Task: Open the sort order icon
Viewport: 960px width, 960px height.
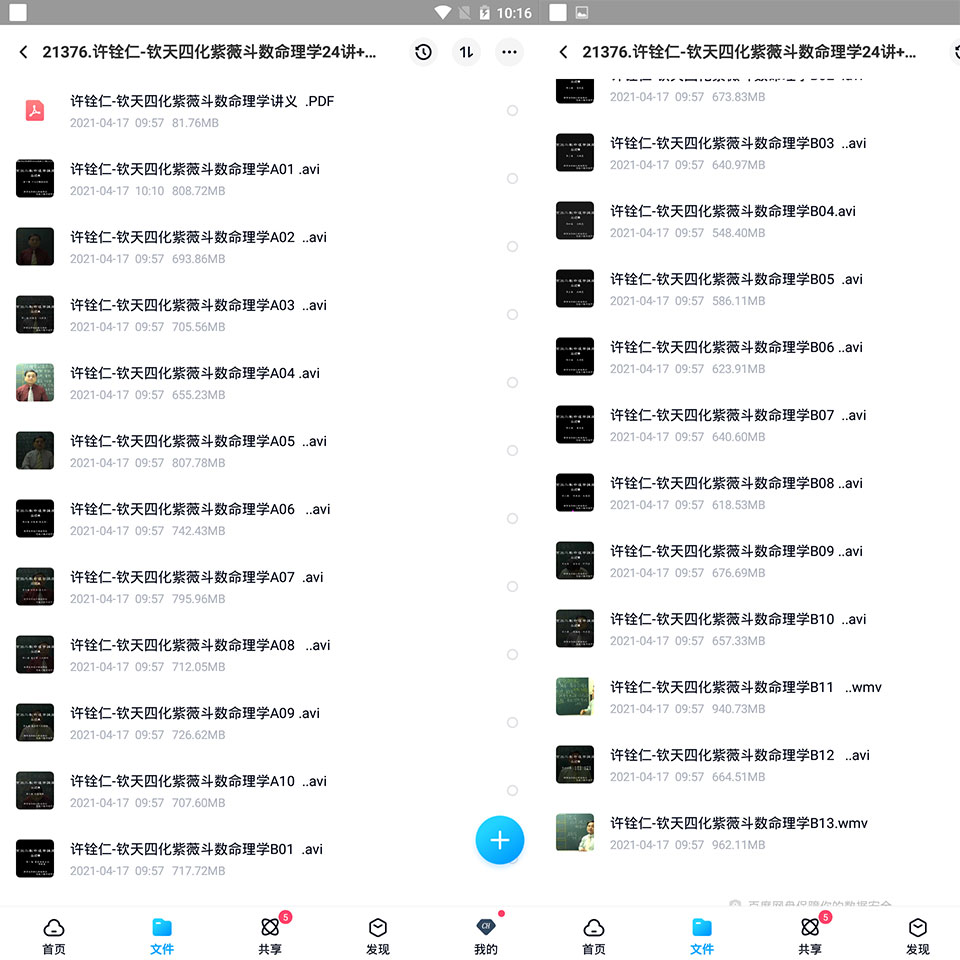Action: tap(466, 52)
